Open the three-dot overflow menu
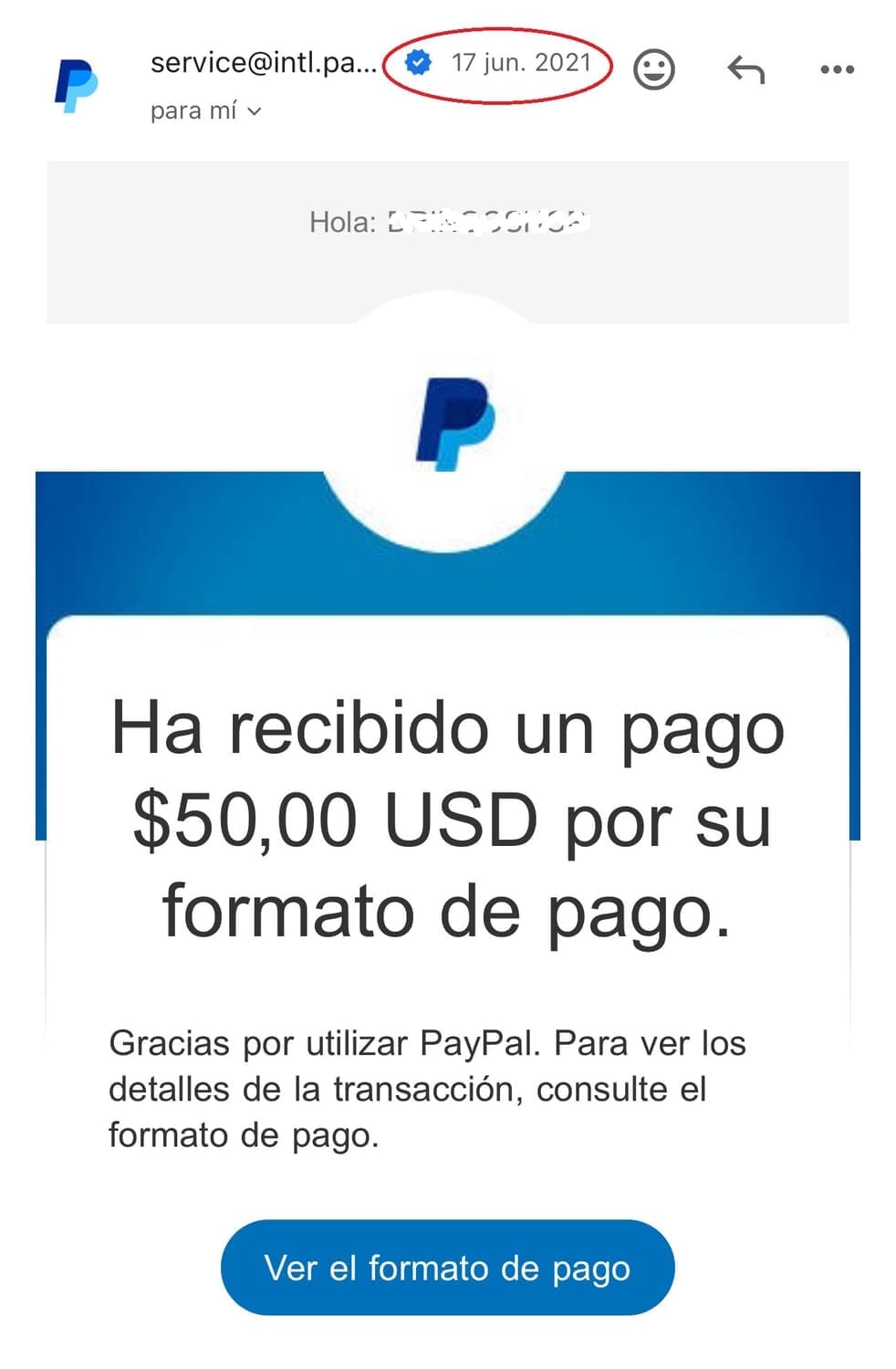Viewport: 896px width, 1369px height. tap(837, 69)
